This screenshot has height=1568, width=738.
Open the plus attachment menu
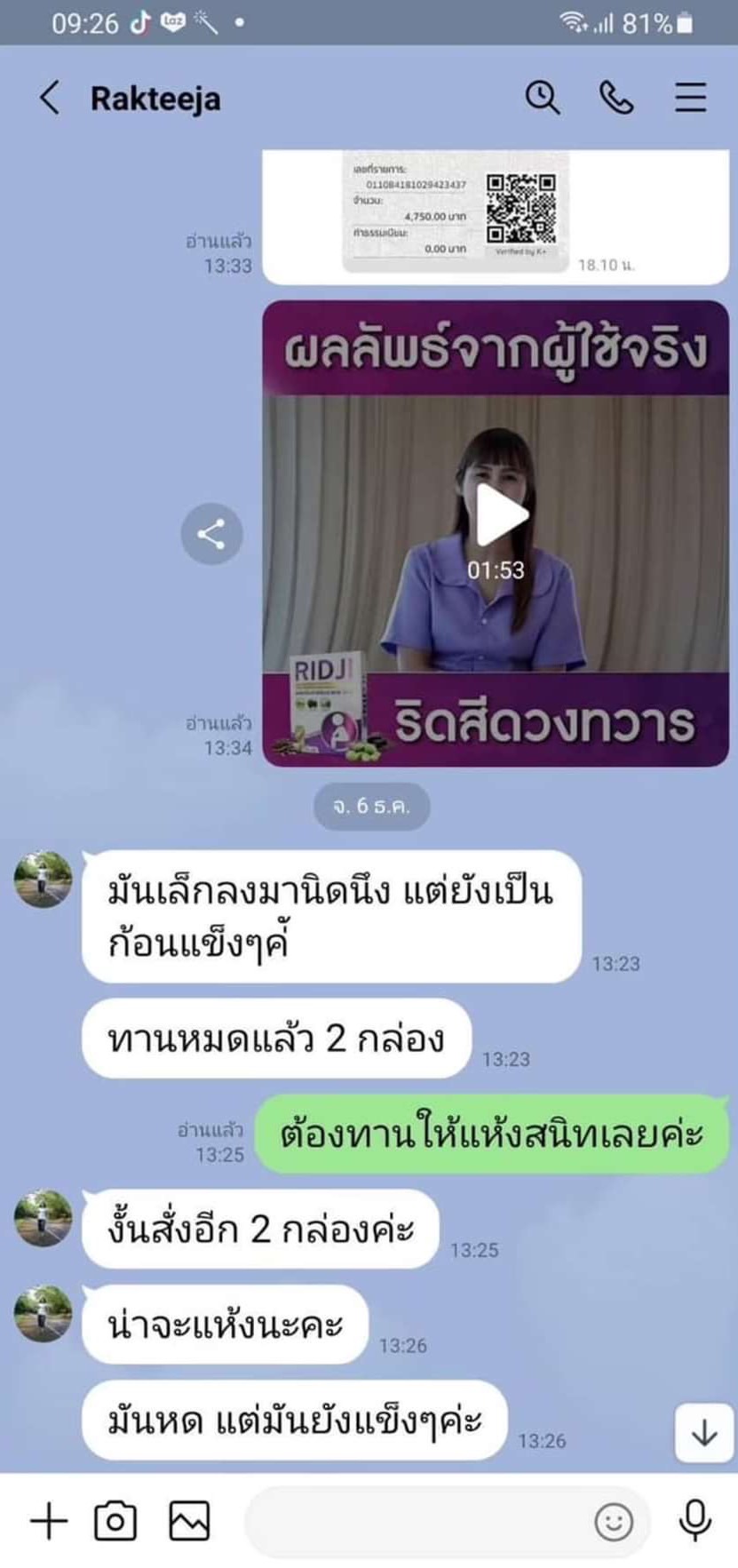49,1522
